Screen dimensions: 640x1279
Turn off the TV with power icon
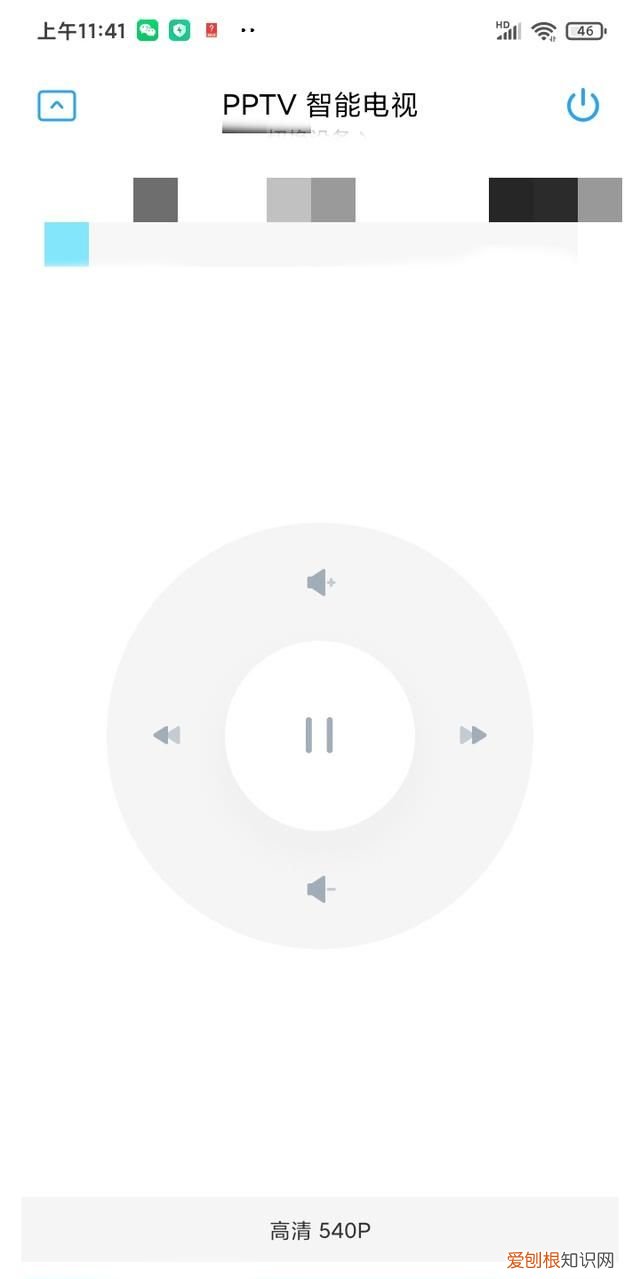point(583,105)
